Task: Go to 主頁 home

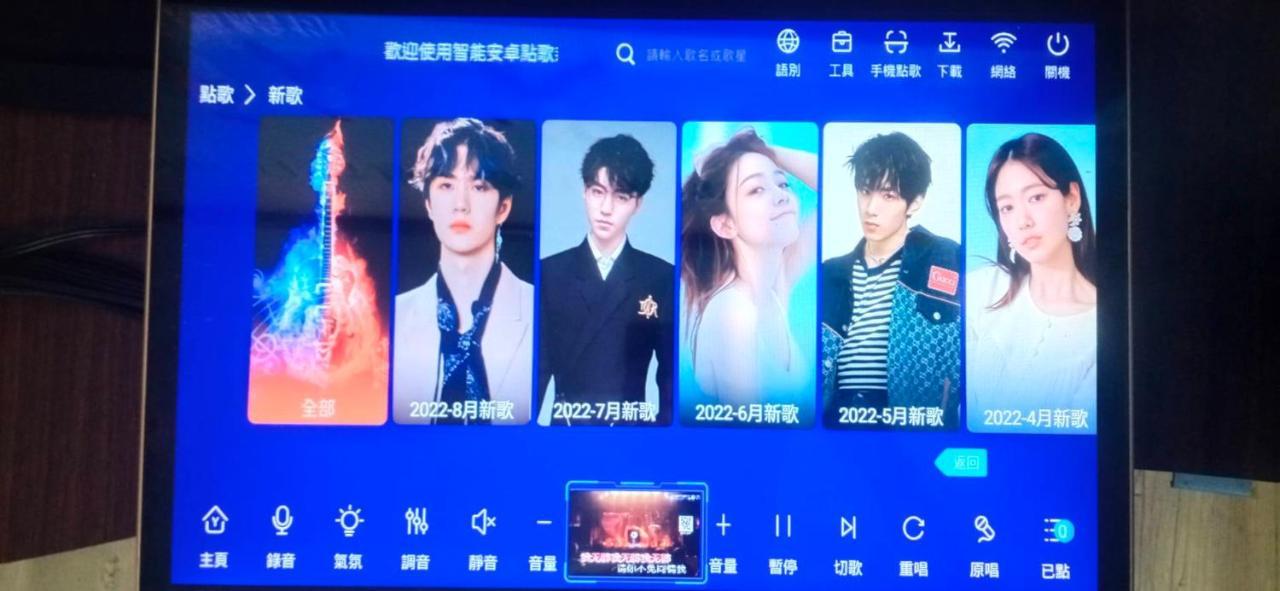Action: click(214, 535)
